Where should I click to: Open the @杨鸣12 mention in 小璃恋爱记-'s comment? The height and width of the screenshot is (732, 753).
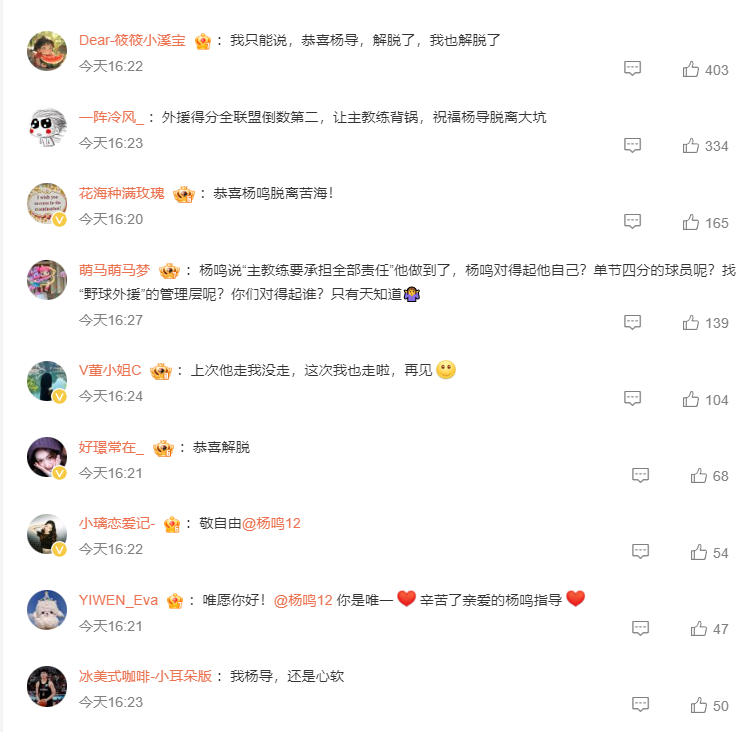pyautogui.click(x=271, y=523)
